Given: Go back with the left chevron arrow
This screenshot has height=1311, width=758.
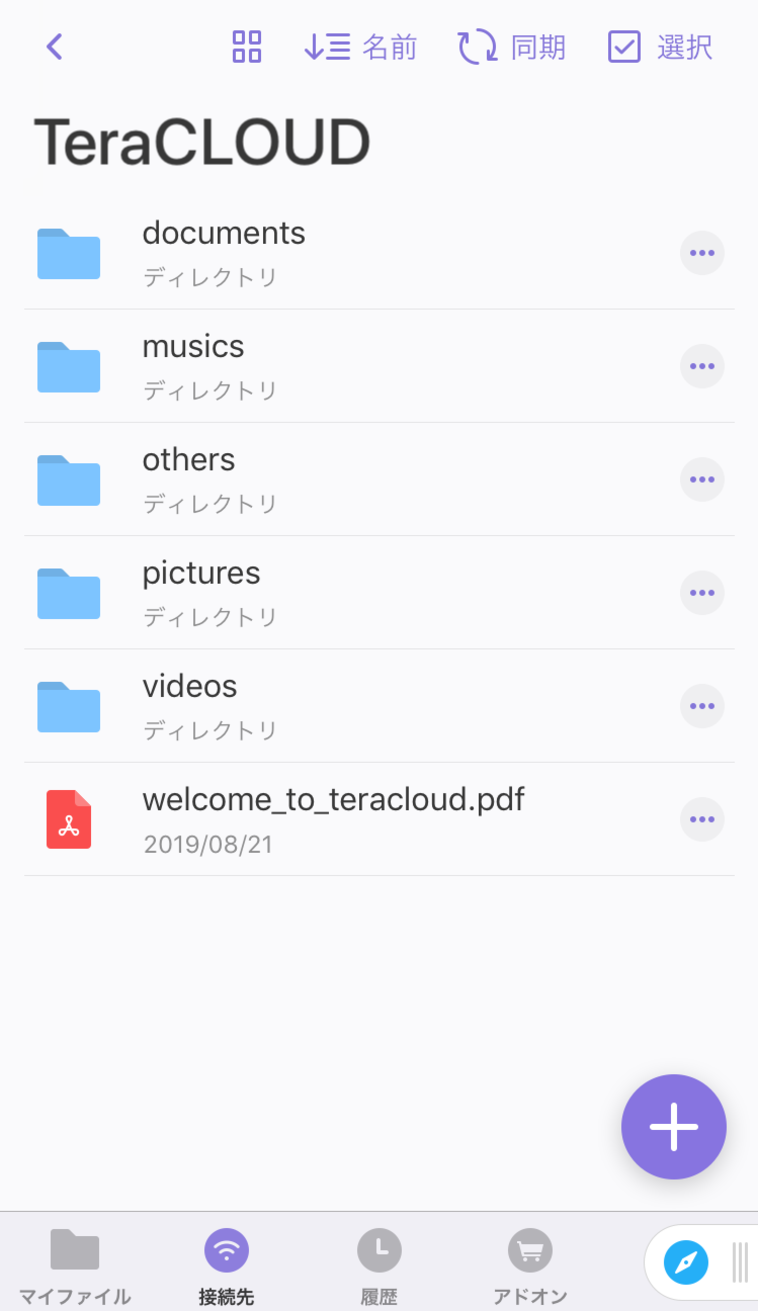Looking at the screenshot, I should [x=54, y=46].
